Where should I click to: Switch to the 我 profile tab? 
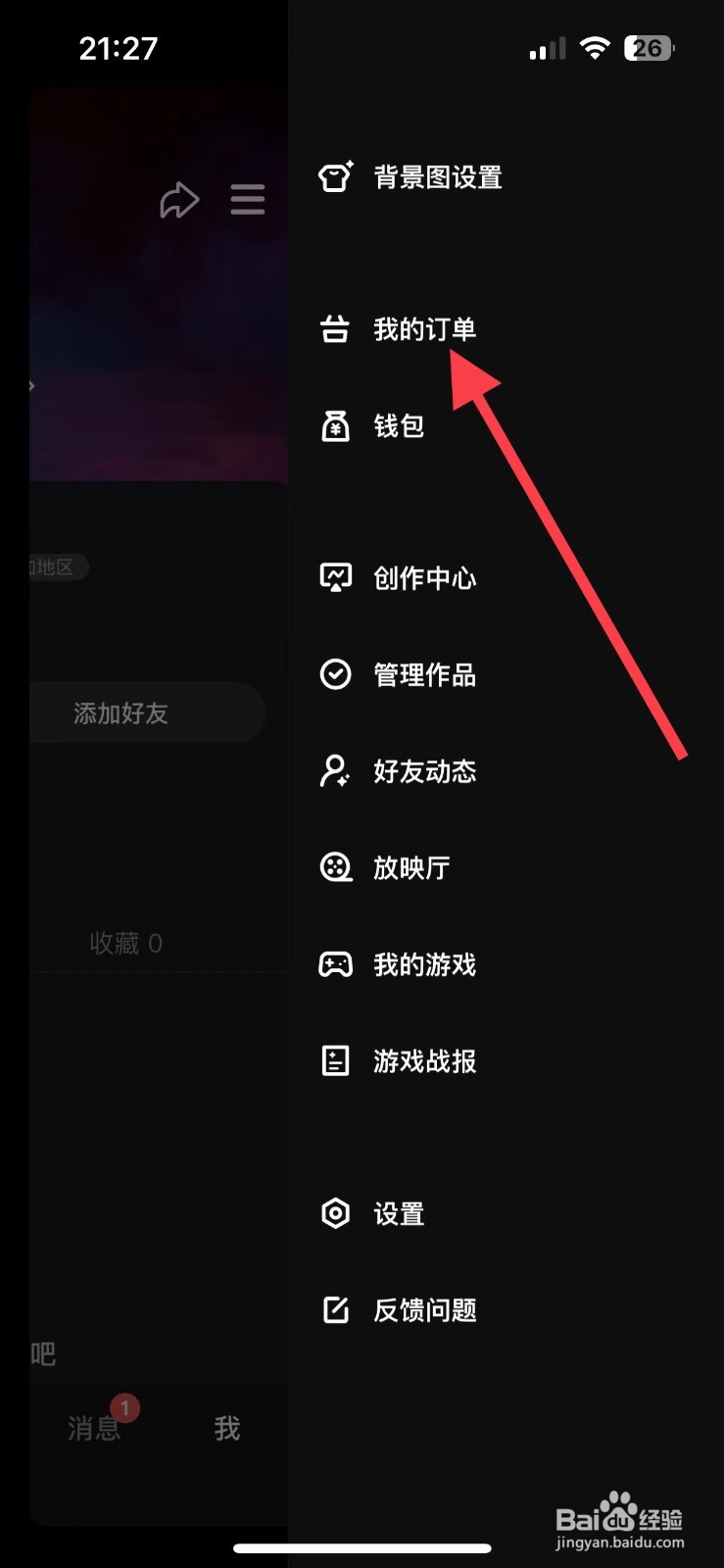pos(225,1429)
